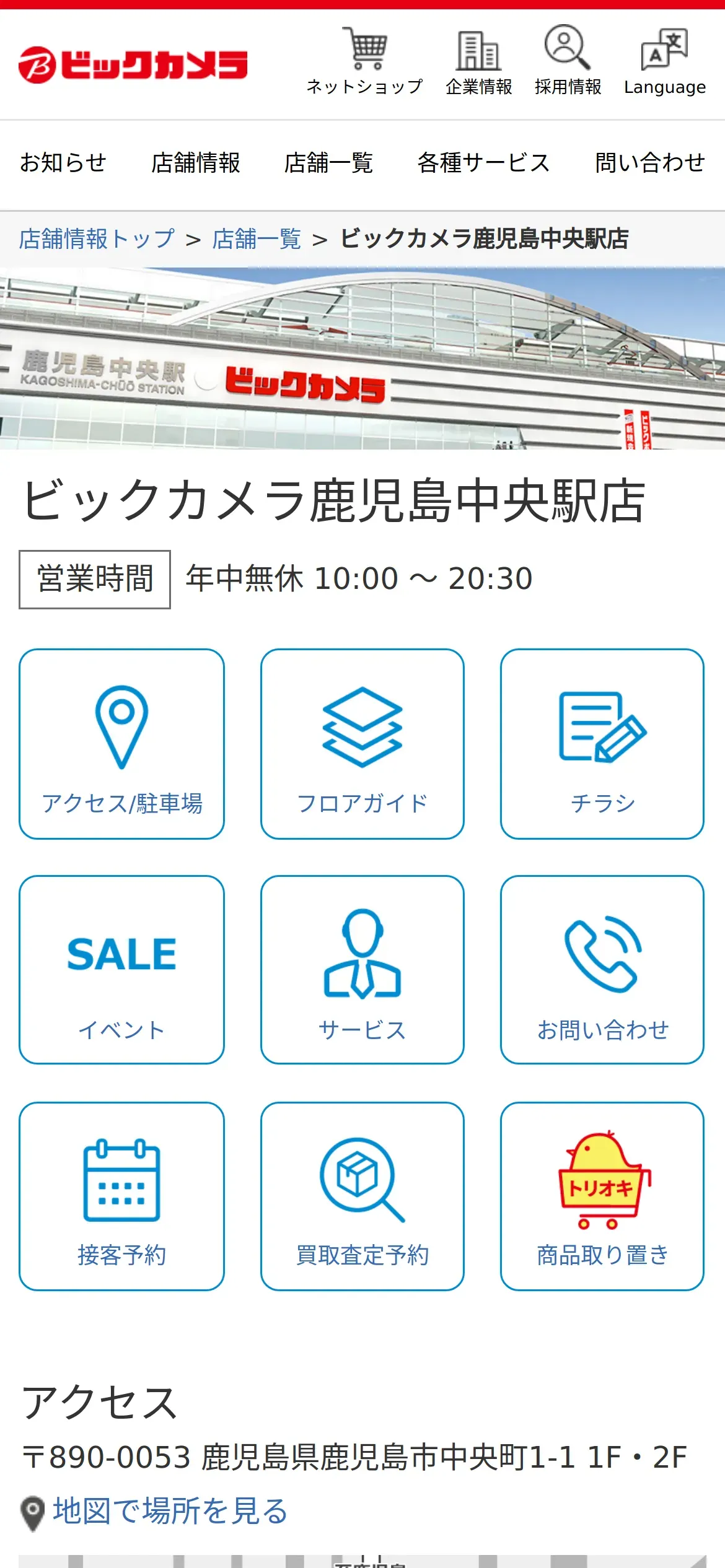
Task: Go to the お知らせ section
Action: click(63, 163)
